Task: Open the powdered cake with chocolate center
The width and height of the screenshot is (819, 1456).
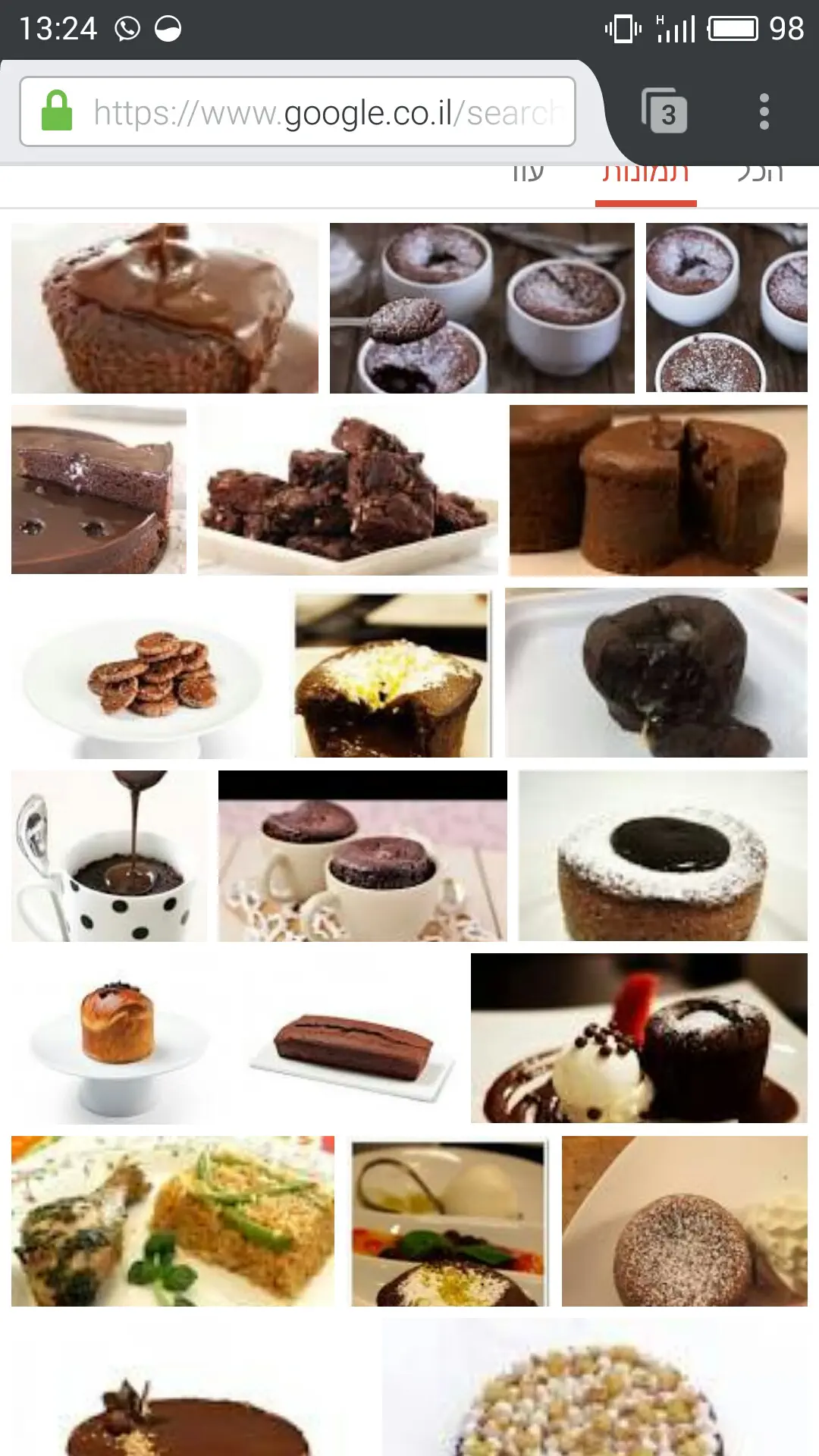Action: tap(663, 856)
